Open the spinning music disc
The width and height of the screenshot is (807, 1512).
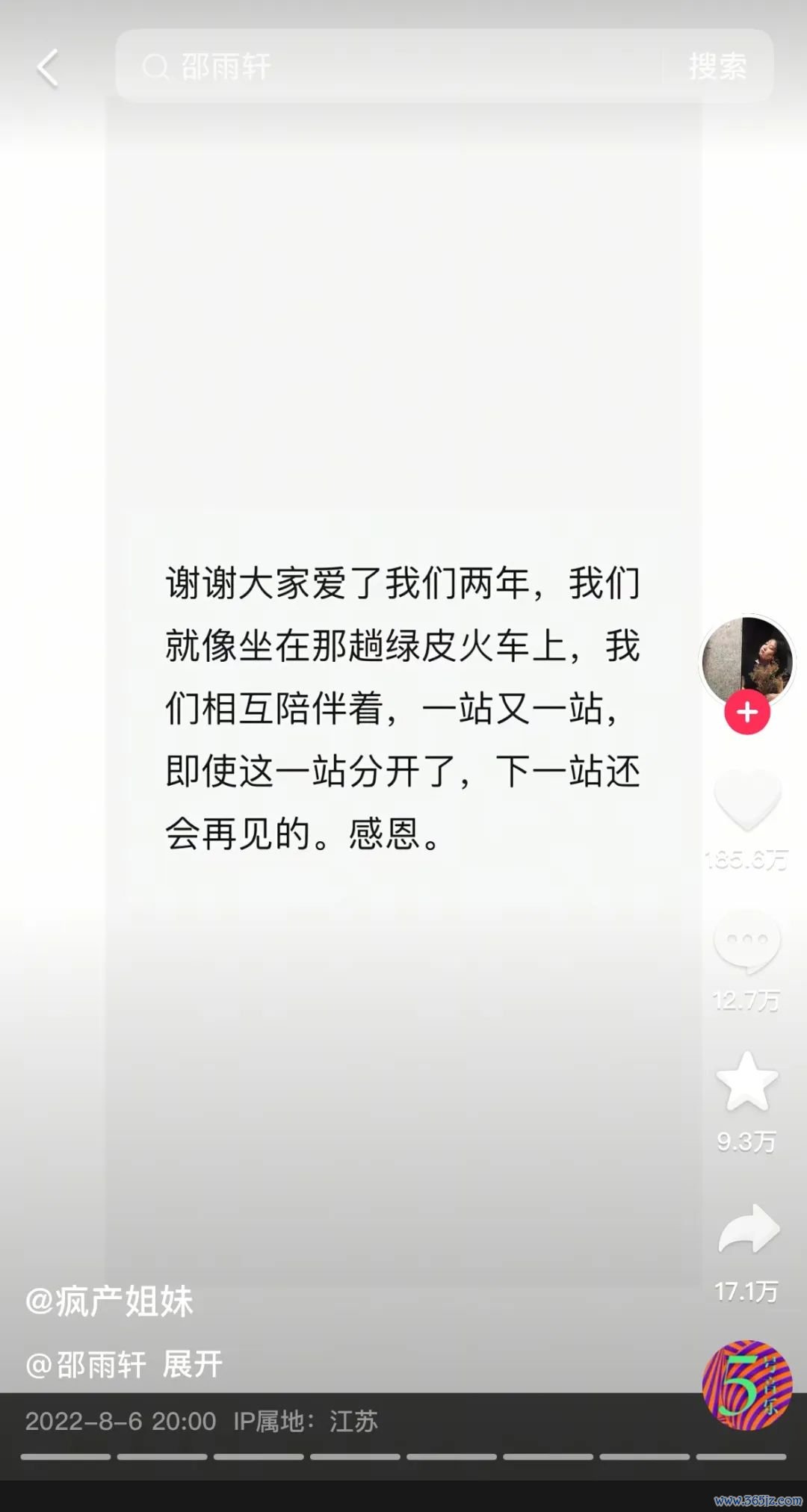coord(747,1386)
